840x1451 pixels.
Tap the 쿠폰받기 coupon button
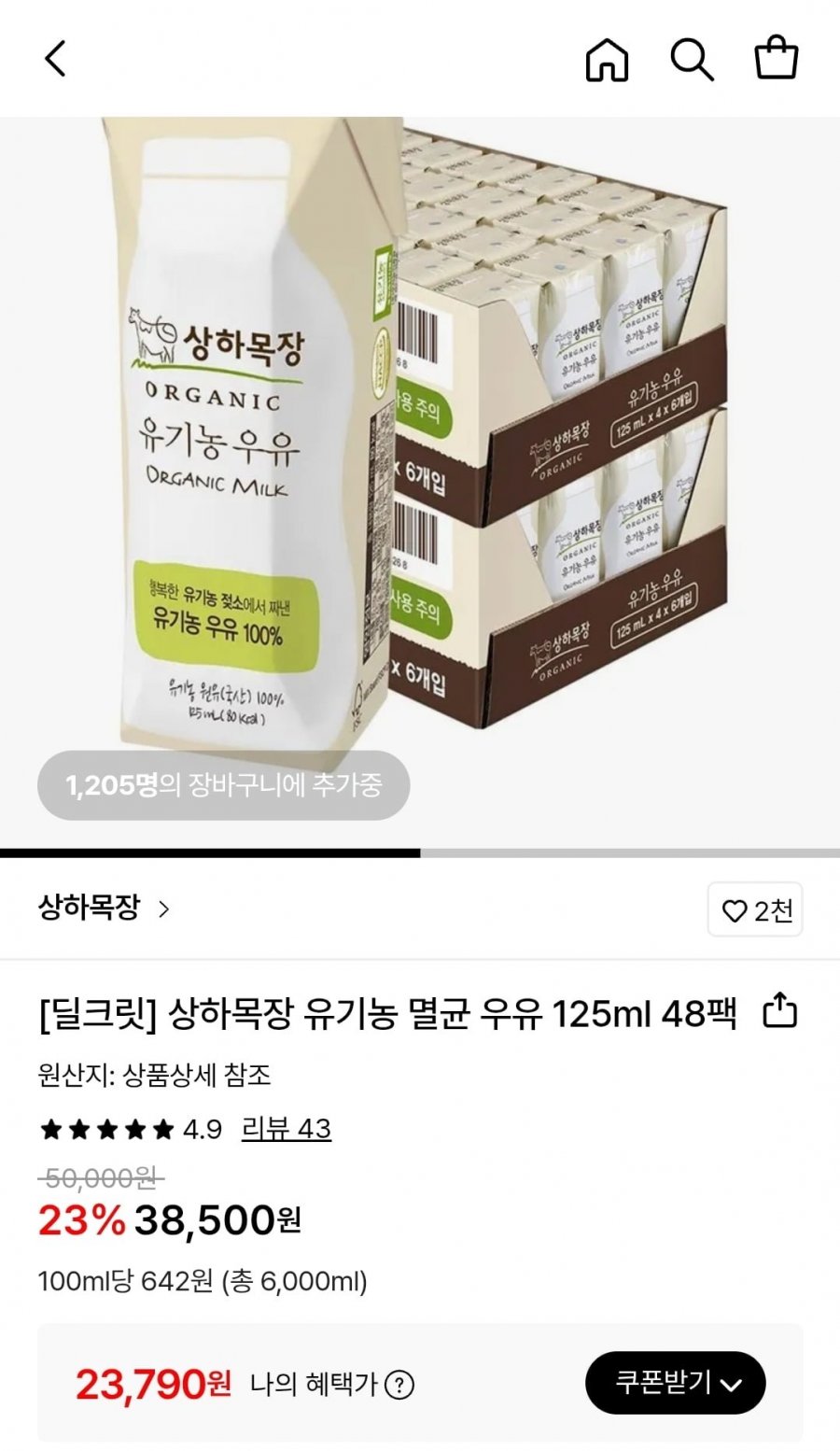pos(675,1383)
